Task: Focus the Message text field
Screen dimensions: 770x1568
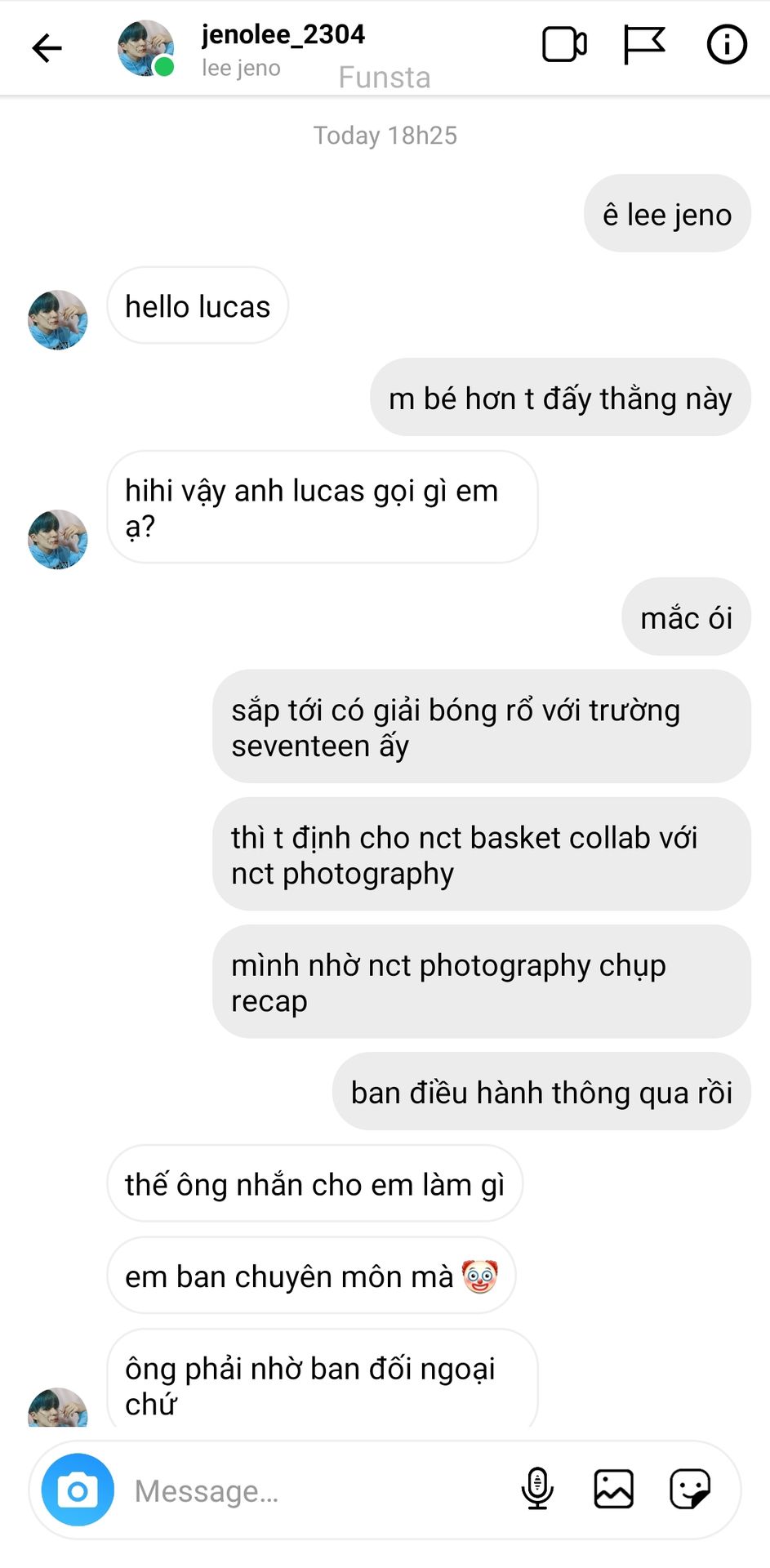Action: pos(310,1491)
